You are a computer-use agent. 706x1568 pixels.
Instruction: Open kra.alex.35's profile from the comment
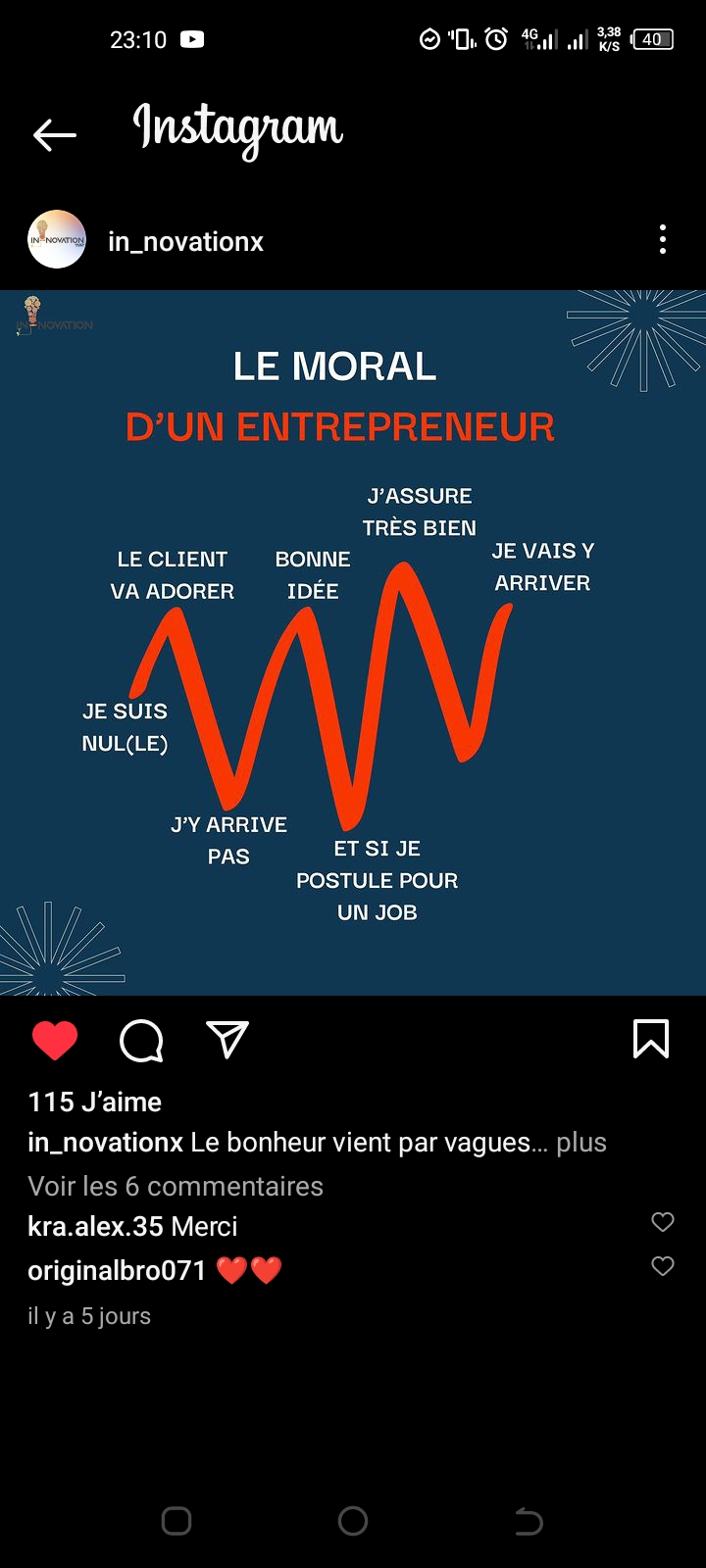pyautogui.click(x=95, y=1227)
